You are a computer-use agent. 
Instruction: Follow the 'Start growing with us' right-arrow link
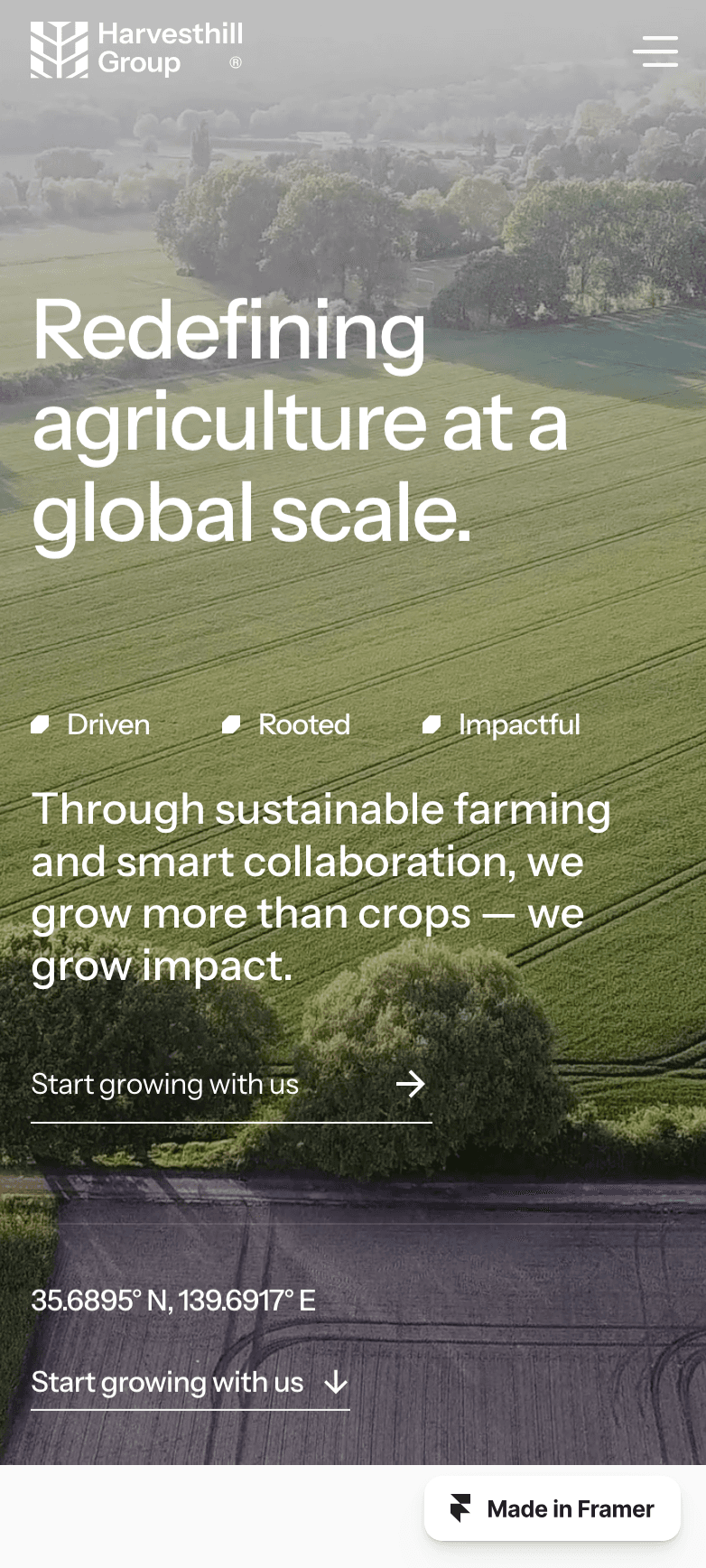(x=231, y=1086)
